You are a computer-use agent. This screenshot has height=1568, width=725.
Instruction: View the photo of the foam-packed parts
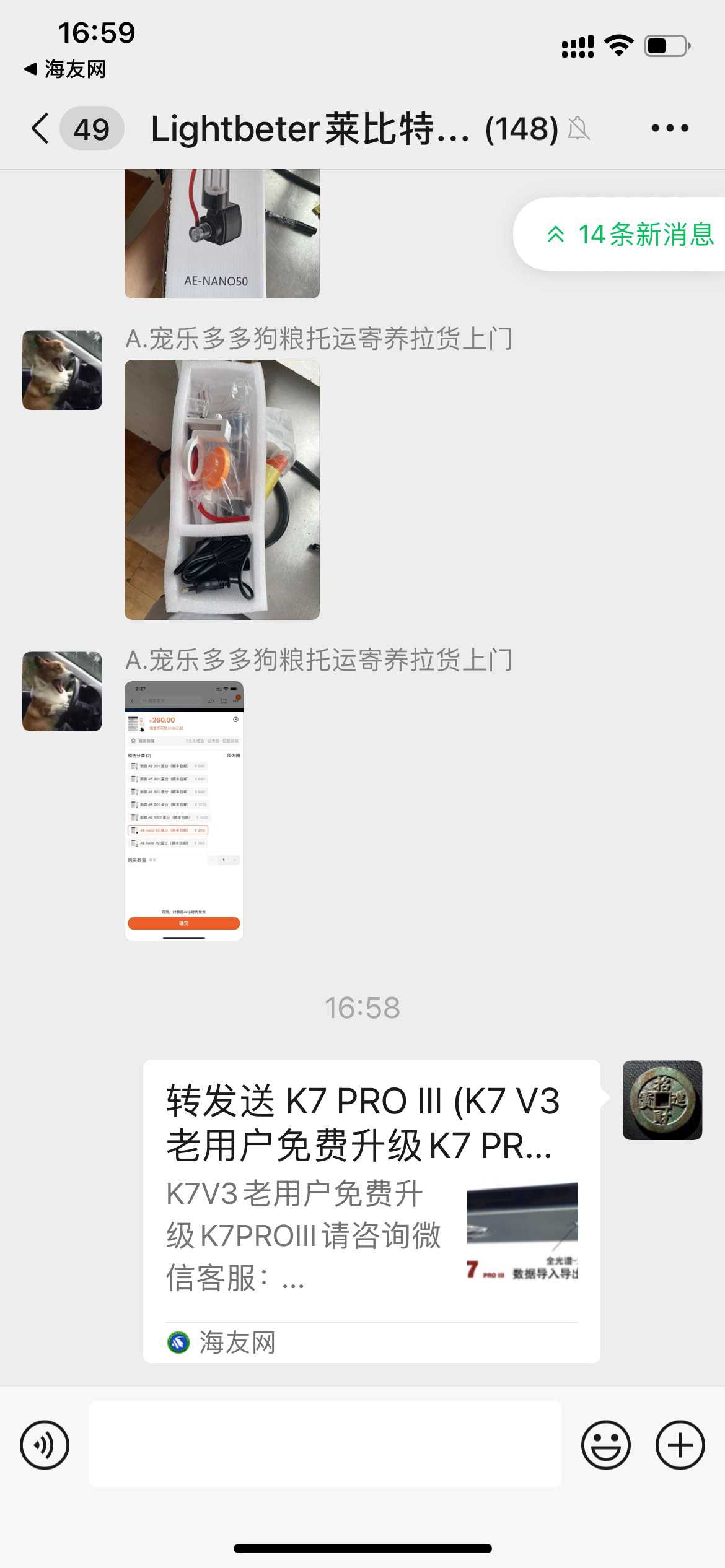(x=222, y=489)
